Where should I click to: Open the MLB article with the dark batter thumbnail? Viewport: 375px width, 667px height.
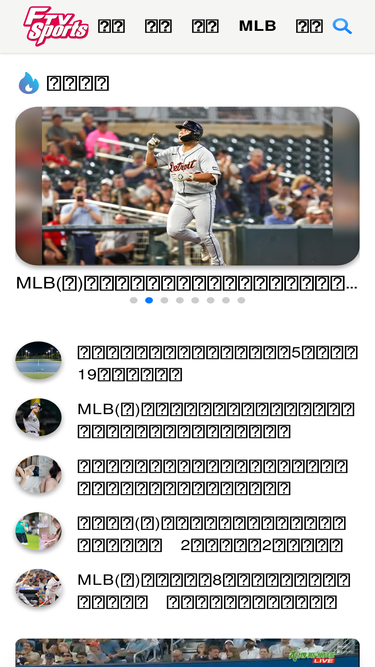(187, 420)
